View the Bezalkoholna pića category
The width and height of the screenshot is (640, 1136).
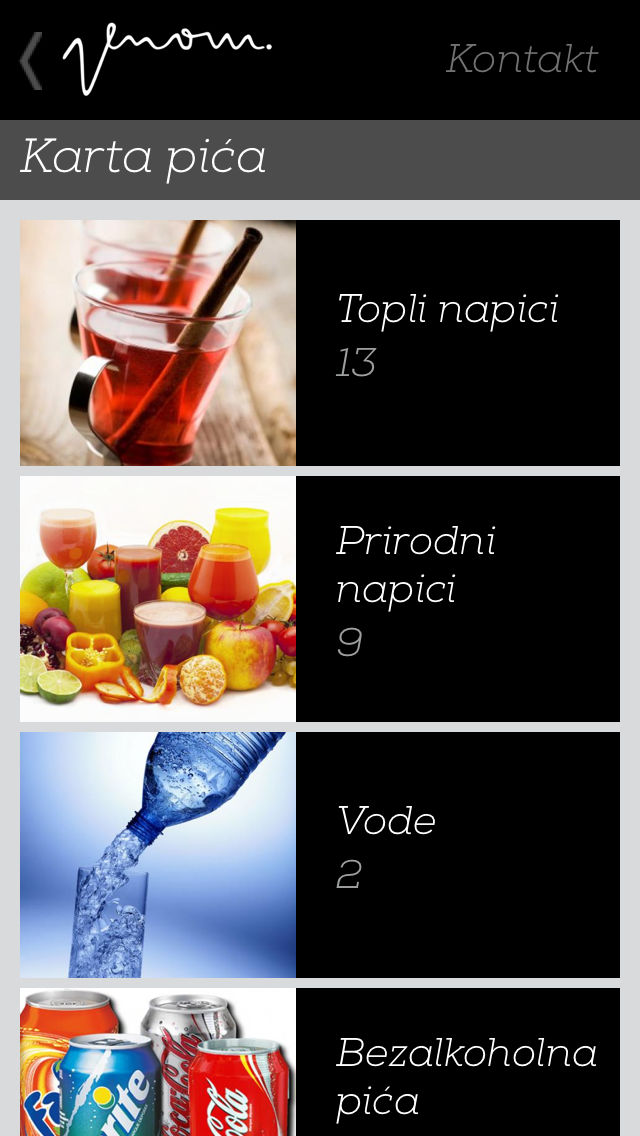[x=320, y=1062]
